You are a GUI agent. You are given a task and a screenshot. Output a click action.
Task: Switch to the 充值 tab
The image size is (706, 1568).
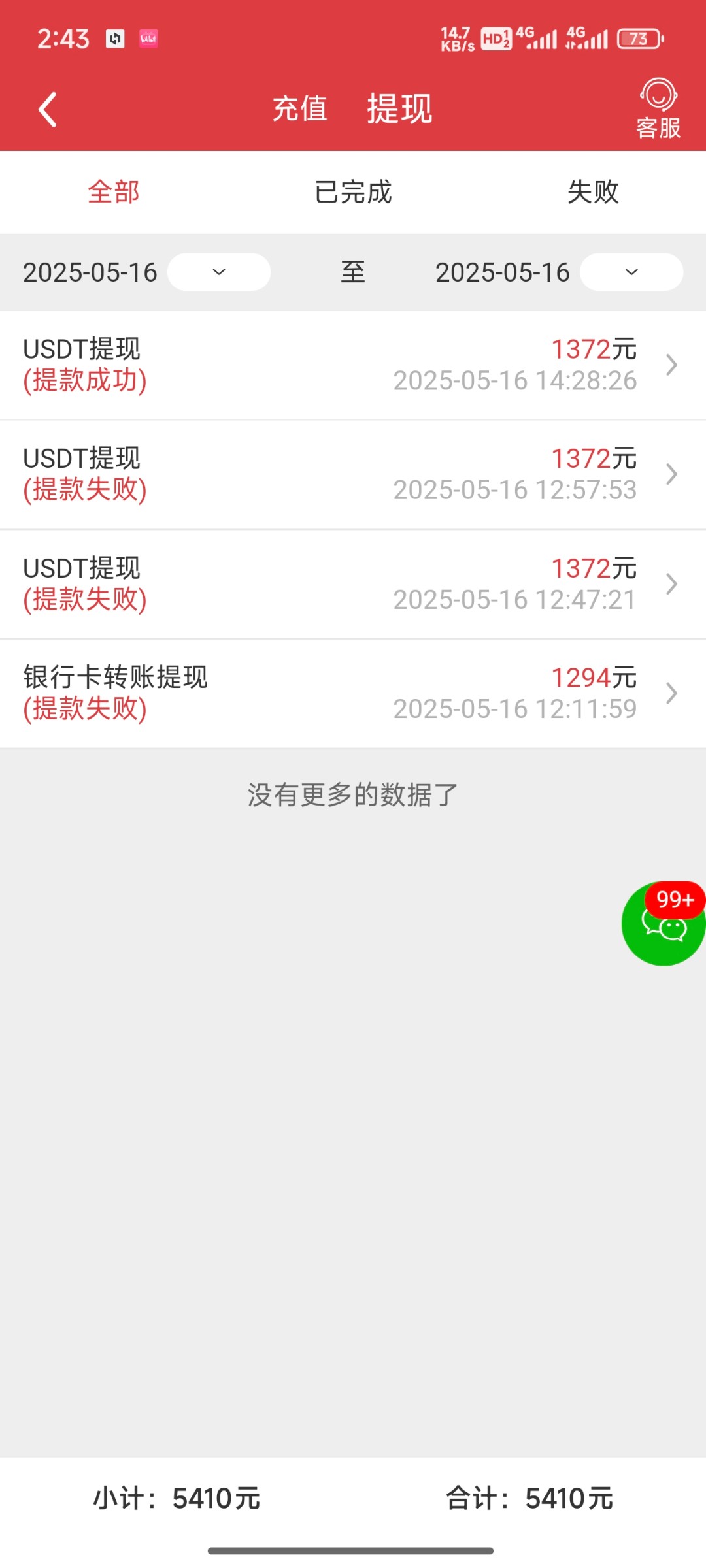300,109
